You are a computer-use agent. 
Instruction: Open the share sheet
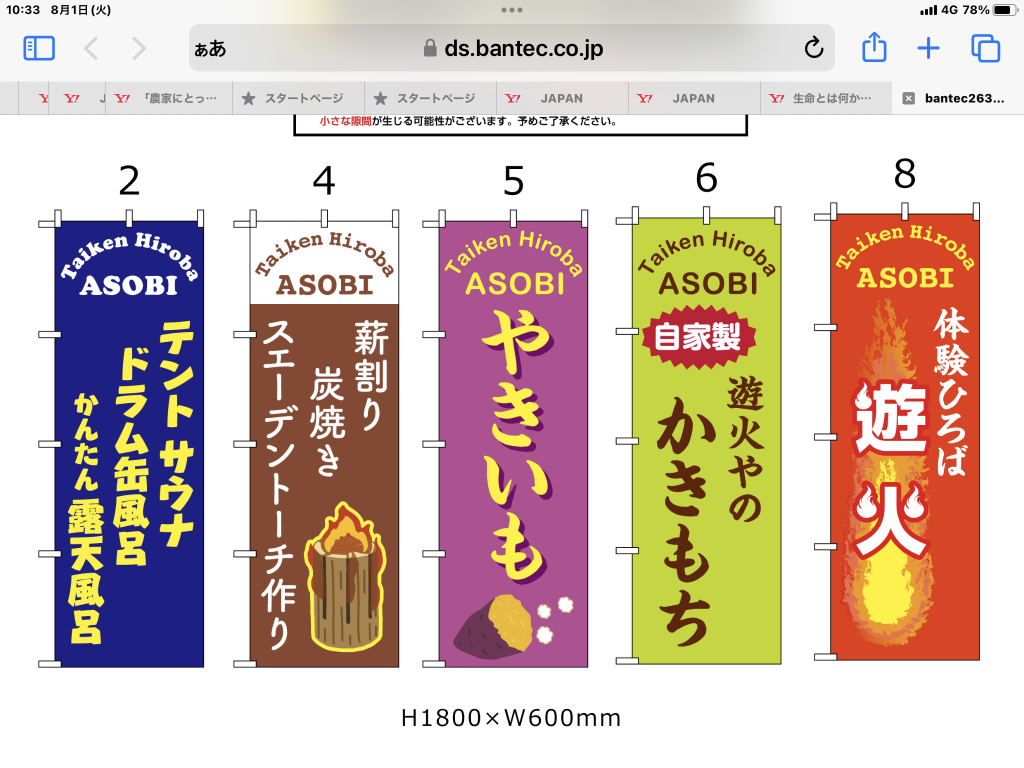click(874, 48)
